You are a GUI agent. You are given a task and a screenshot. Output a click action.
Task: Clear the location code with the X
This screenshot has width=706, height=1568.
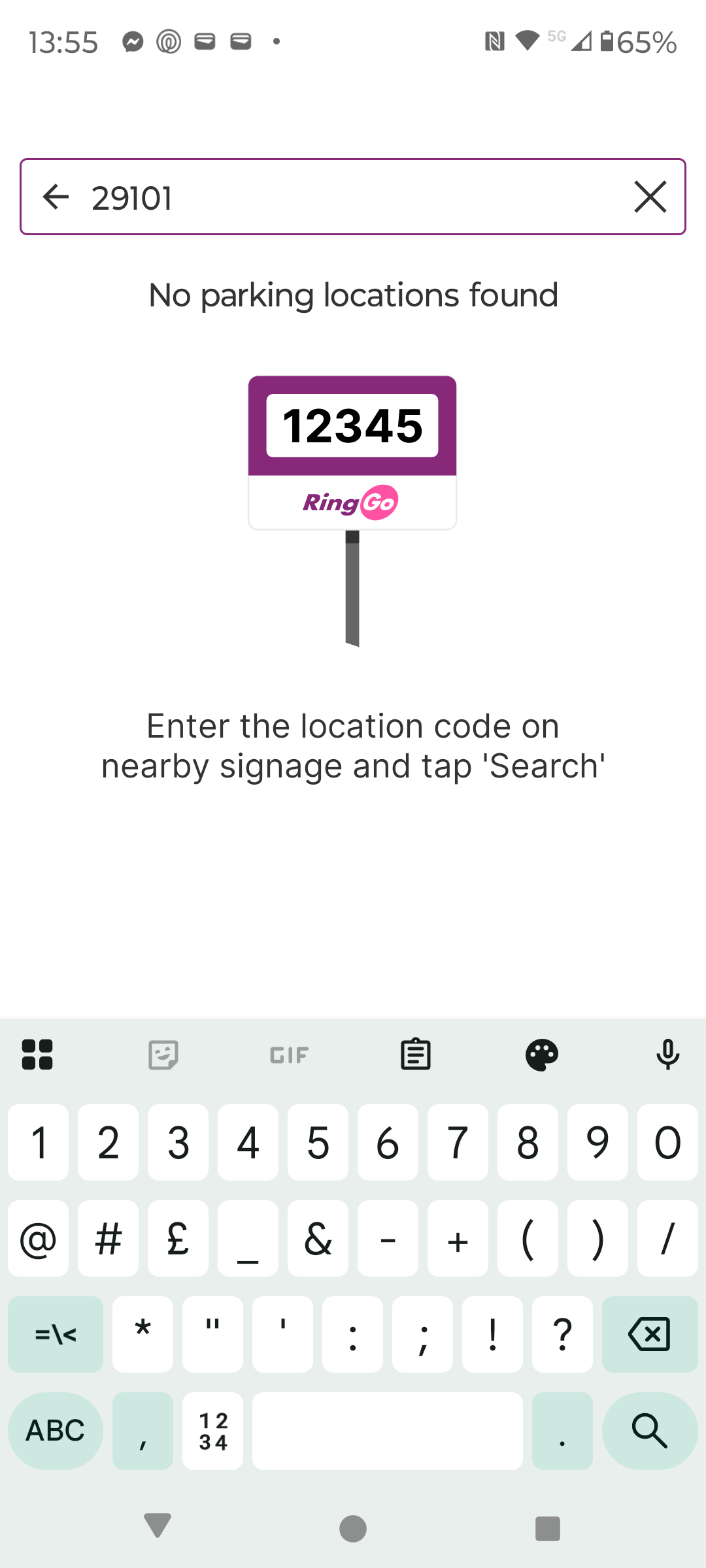pos(650,197)
